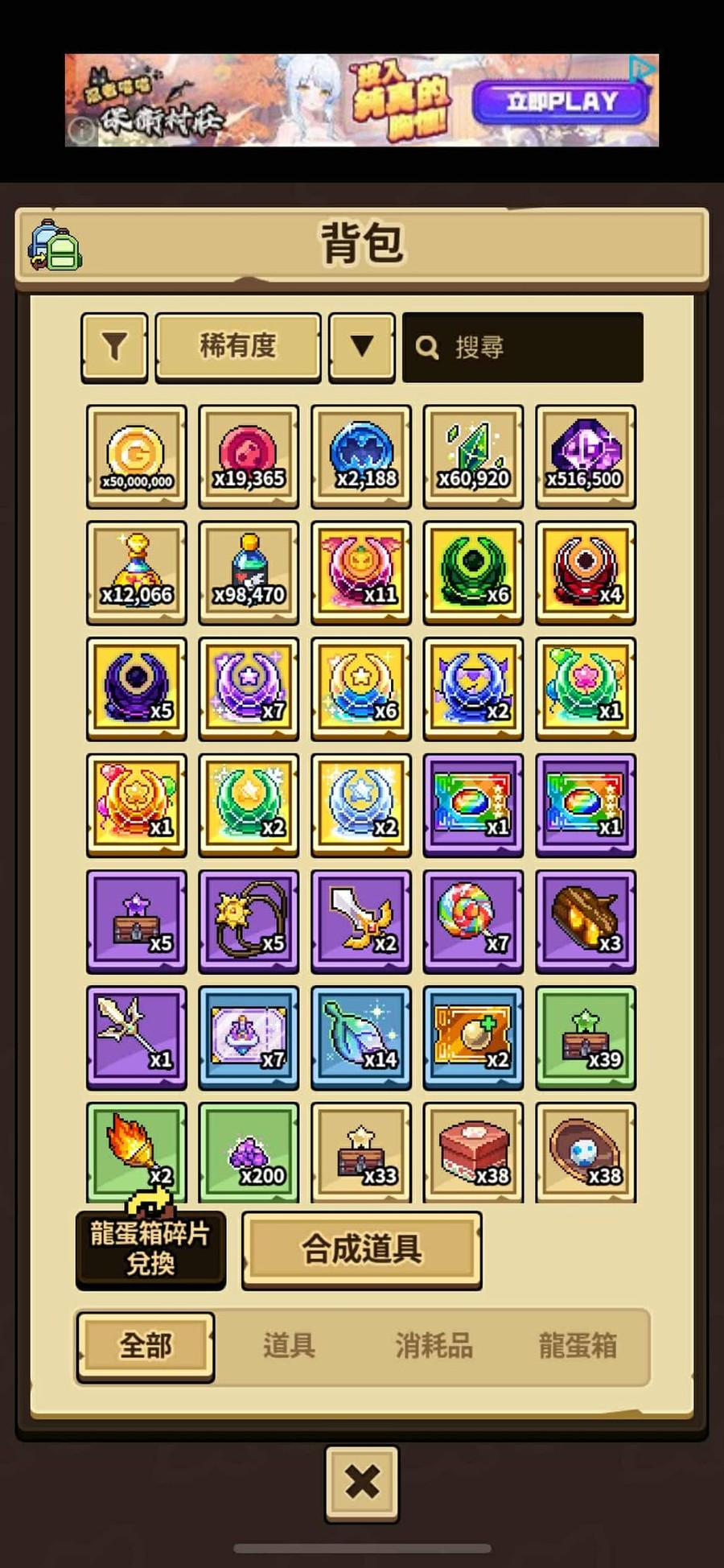Select the potion bottle item x98,470
The width and height of the screenshot is (724, 1568).
click(249, 573)
